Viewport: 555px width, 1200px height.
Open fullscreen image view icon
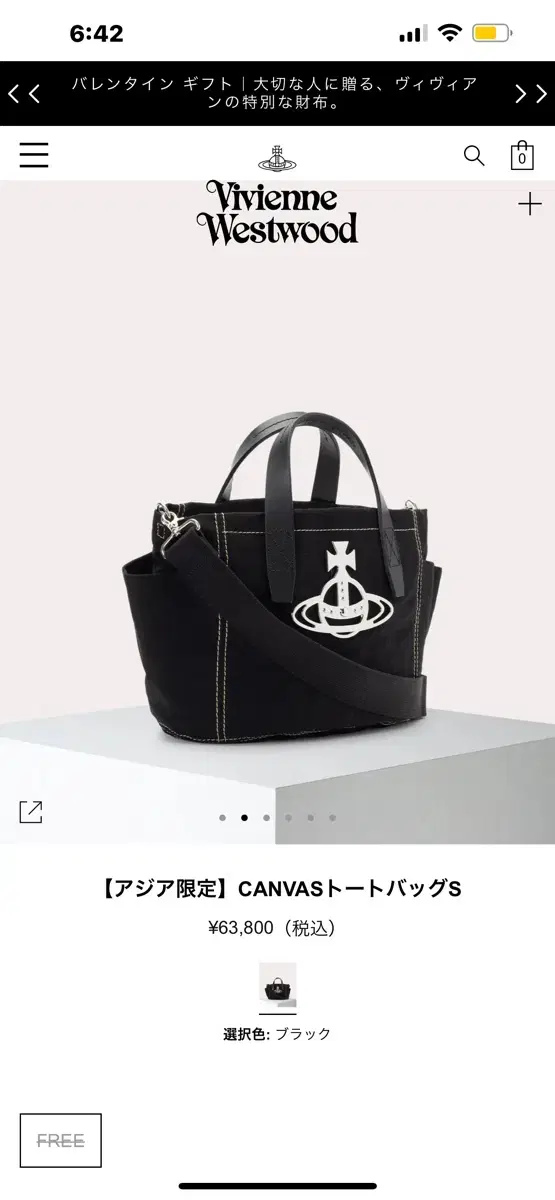[x=31, y=812]
